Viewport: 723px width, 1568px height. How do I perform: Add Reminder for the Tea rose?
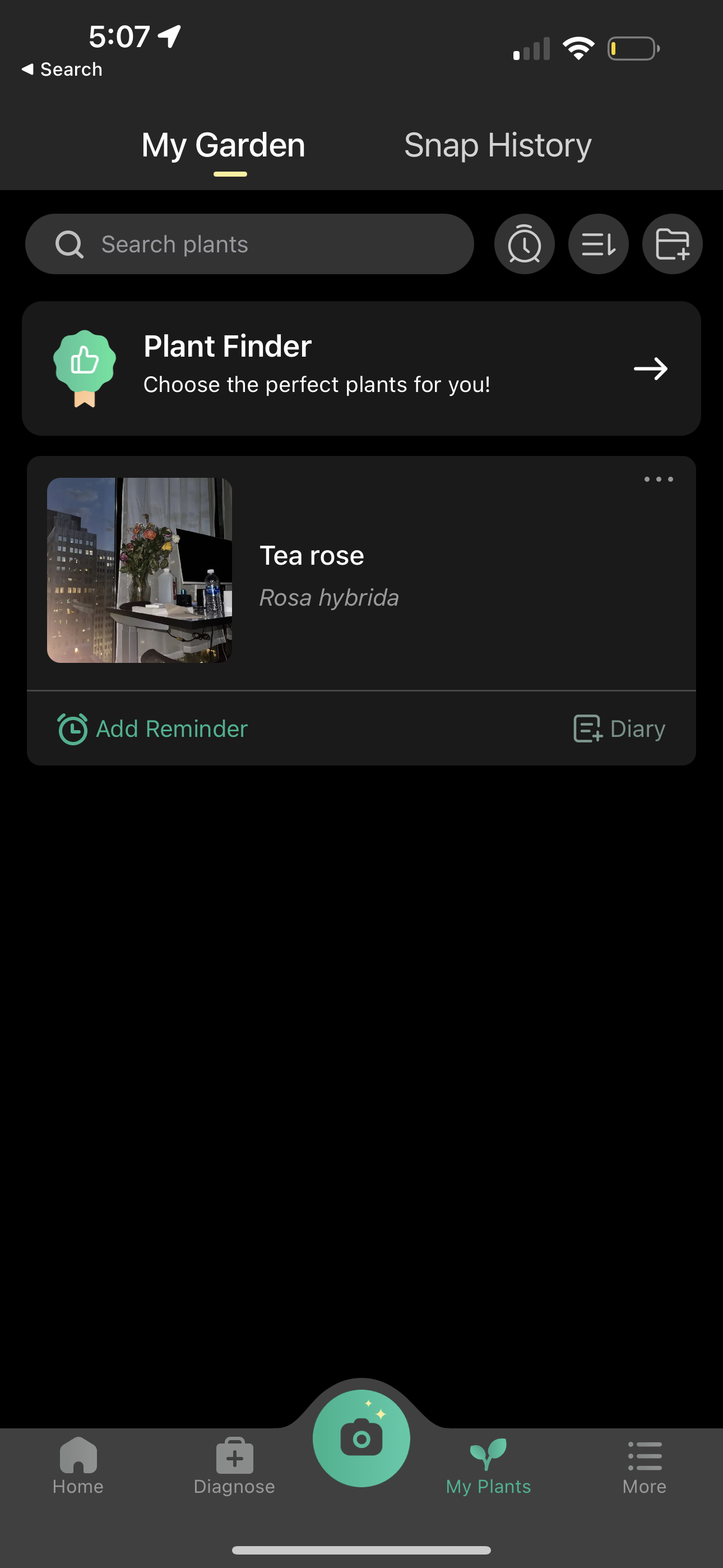[151, 728]
